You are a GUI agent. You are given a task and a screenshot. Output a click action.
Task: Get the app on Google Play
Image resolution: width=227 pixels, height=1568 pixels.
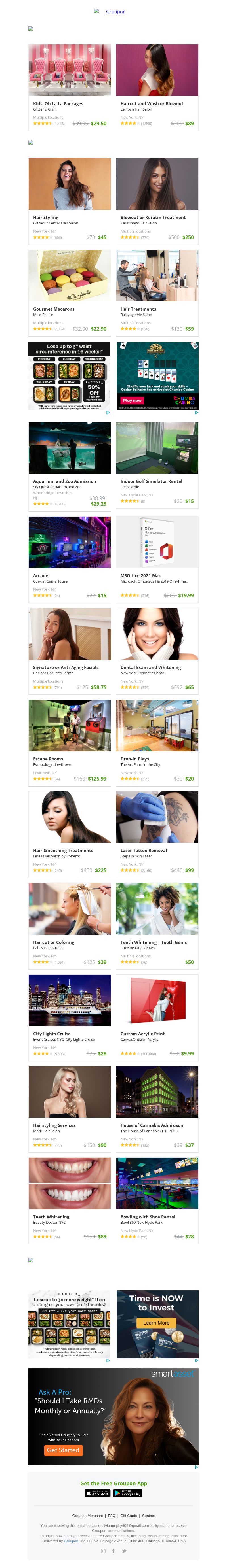127,1493
